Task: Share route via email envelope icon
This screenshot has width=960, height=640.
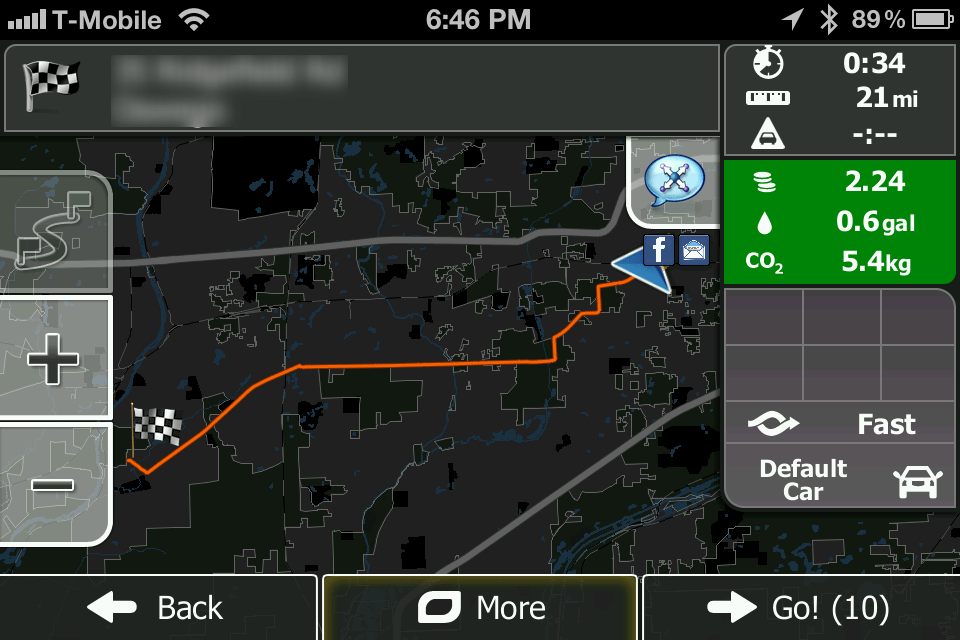Action: (693, 249)
